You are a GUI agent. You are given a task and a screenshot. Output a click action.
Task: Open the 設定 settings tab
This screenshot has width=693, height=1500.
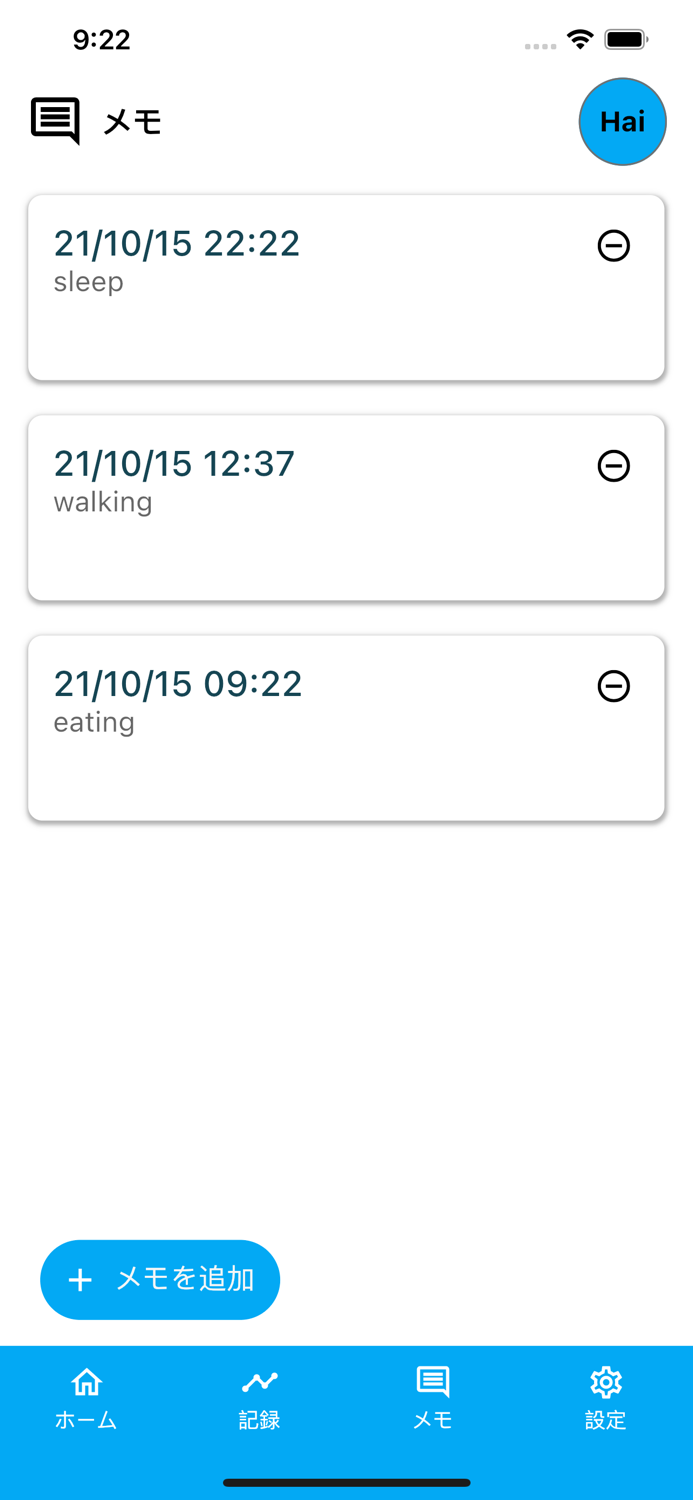coord(606,1398)
